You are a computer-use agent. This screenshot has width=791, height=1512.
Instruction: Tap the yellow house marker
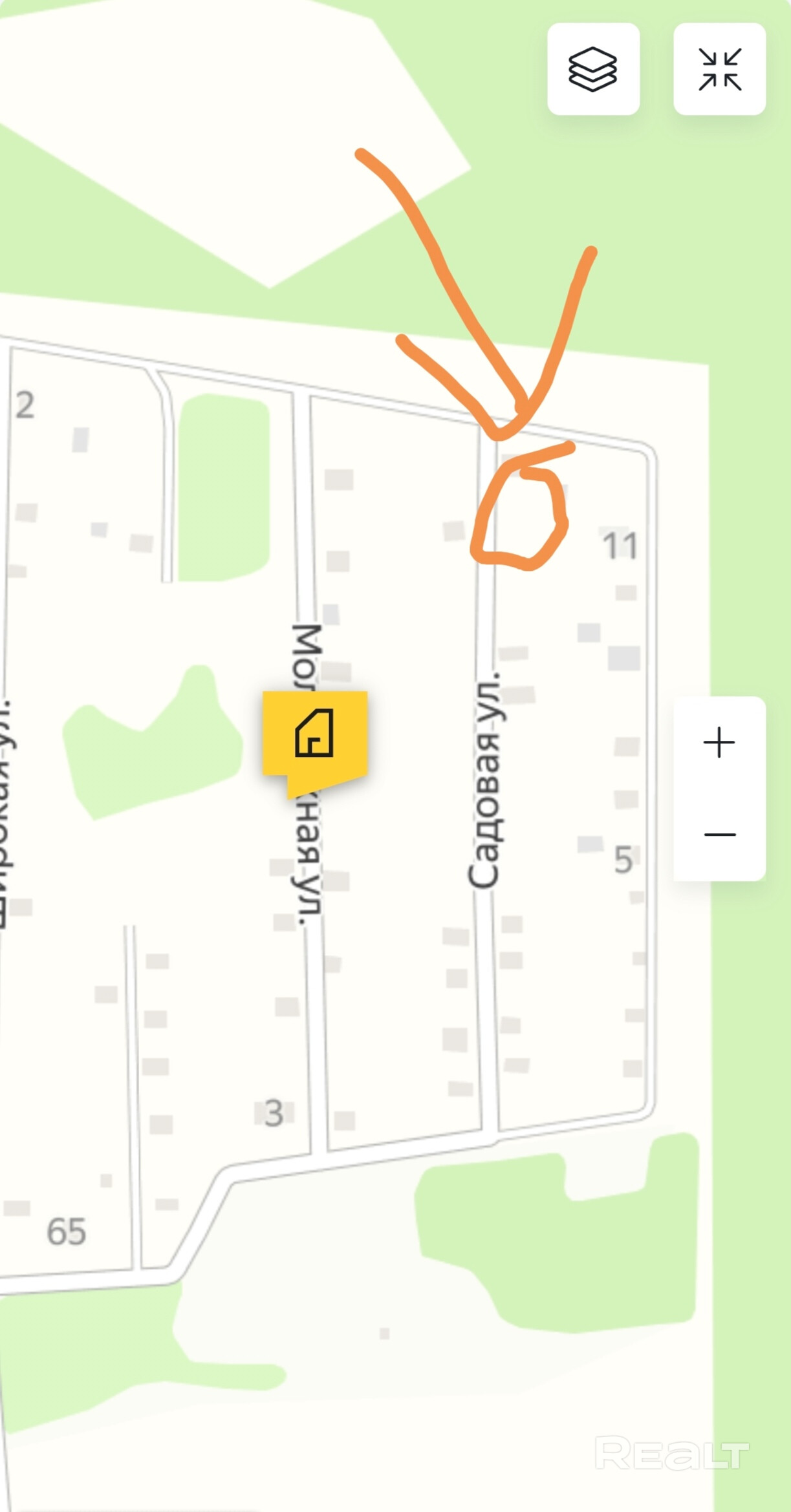[x=315, y=734]
